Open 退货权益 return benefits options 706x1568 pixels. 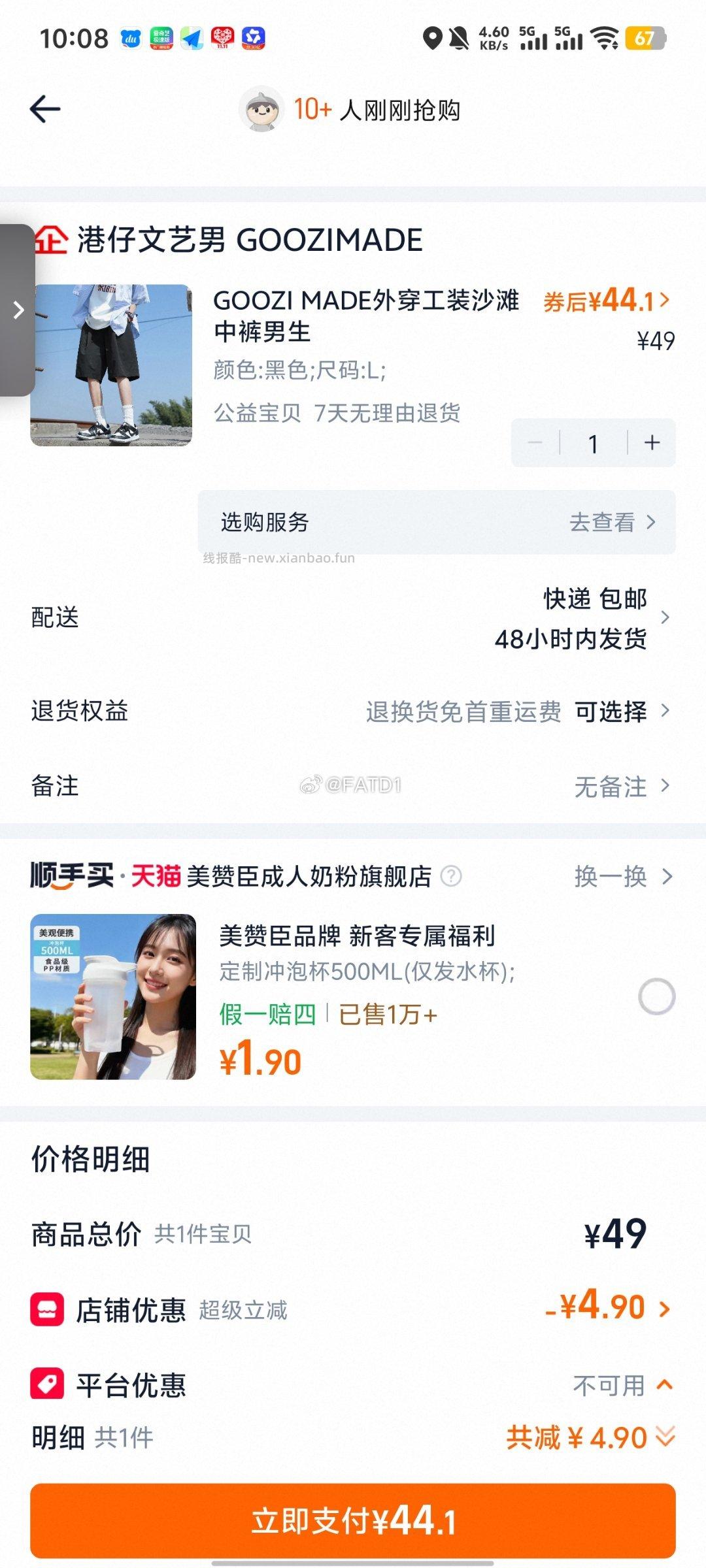pos(353,711)
